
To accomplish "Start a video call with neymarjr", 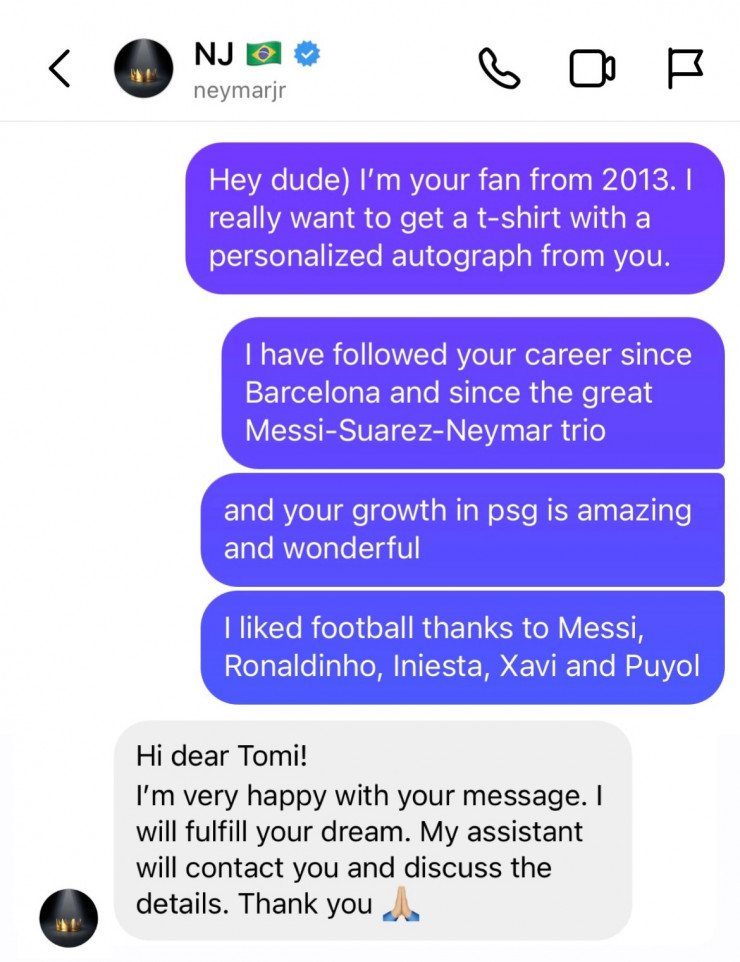I will (592, 68).
